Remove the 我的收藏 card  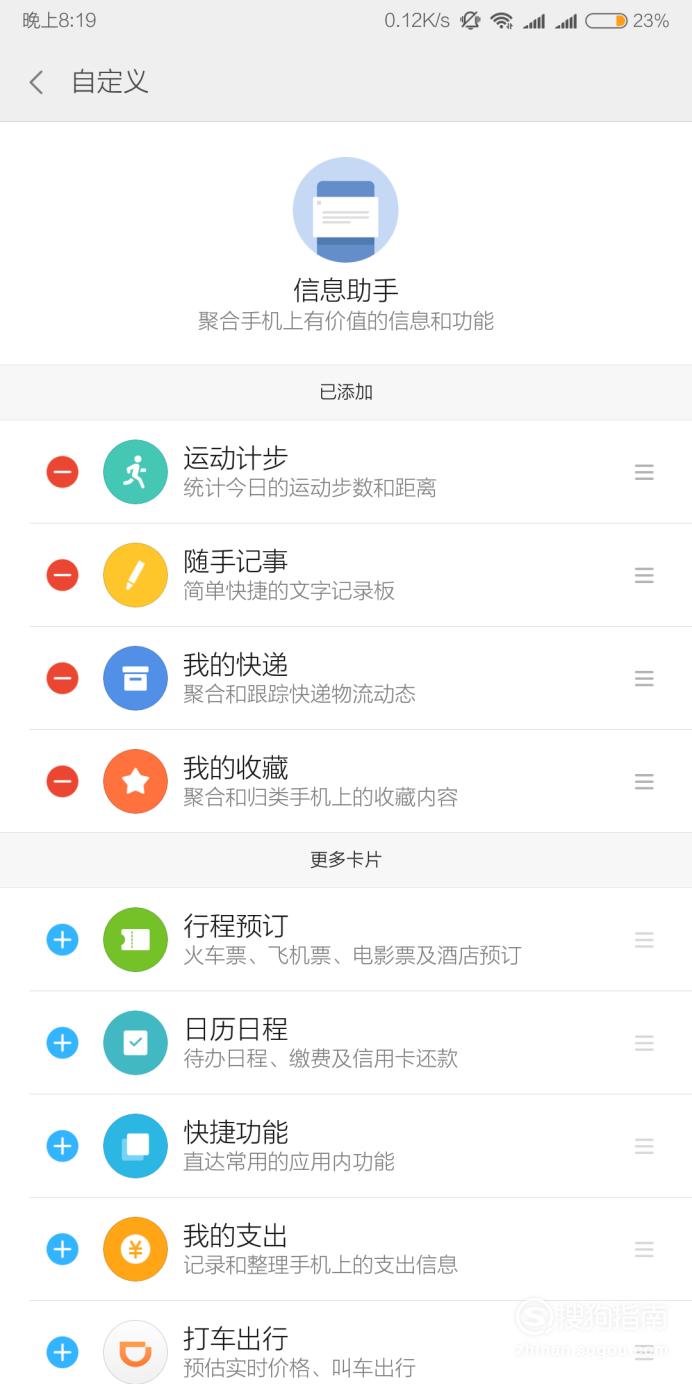click(62, 781)
